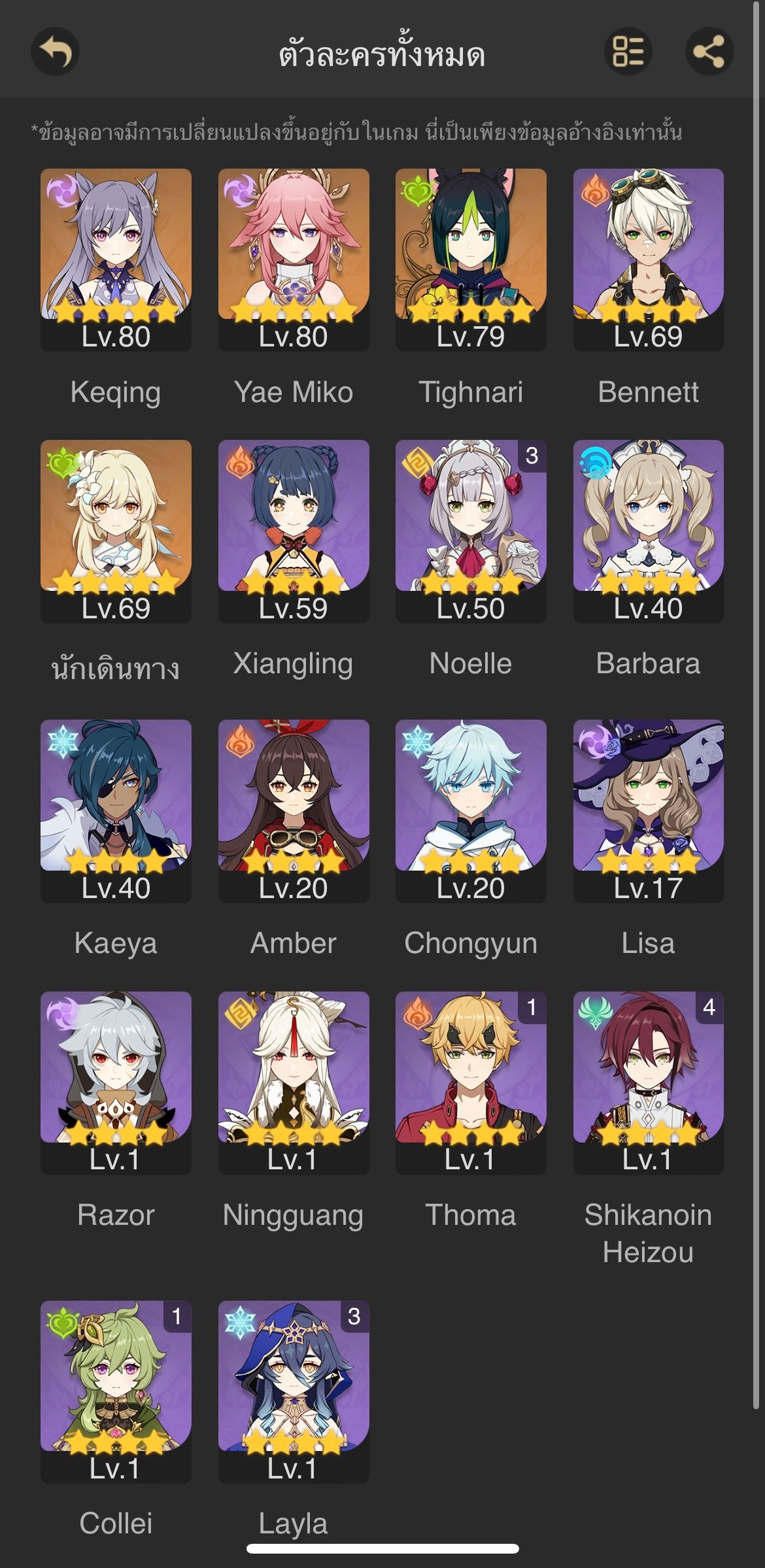The width and height of the screenshot is (765, 1568).
Task: Select the Tighnari character tile
Action: (471, 259)
